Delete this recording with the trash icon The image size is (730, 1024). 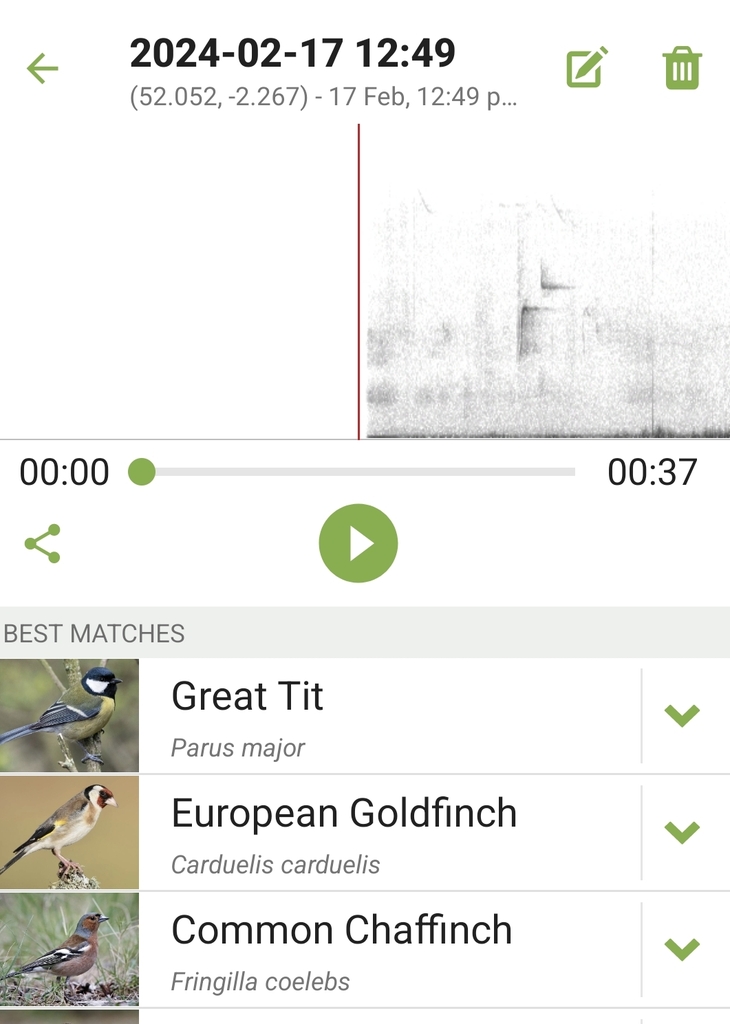point(682,68)
